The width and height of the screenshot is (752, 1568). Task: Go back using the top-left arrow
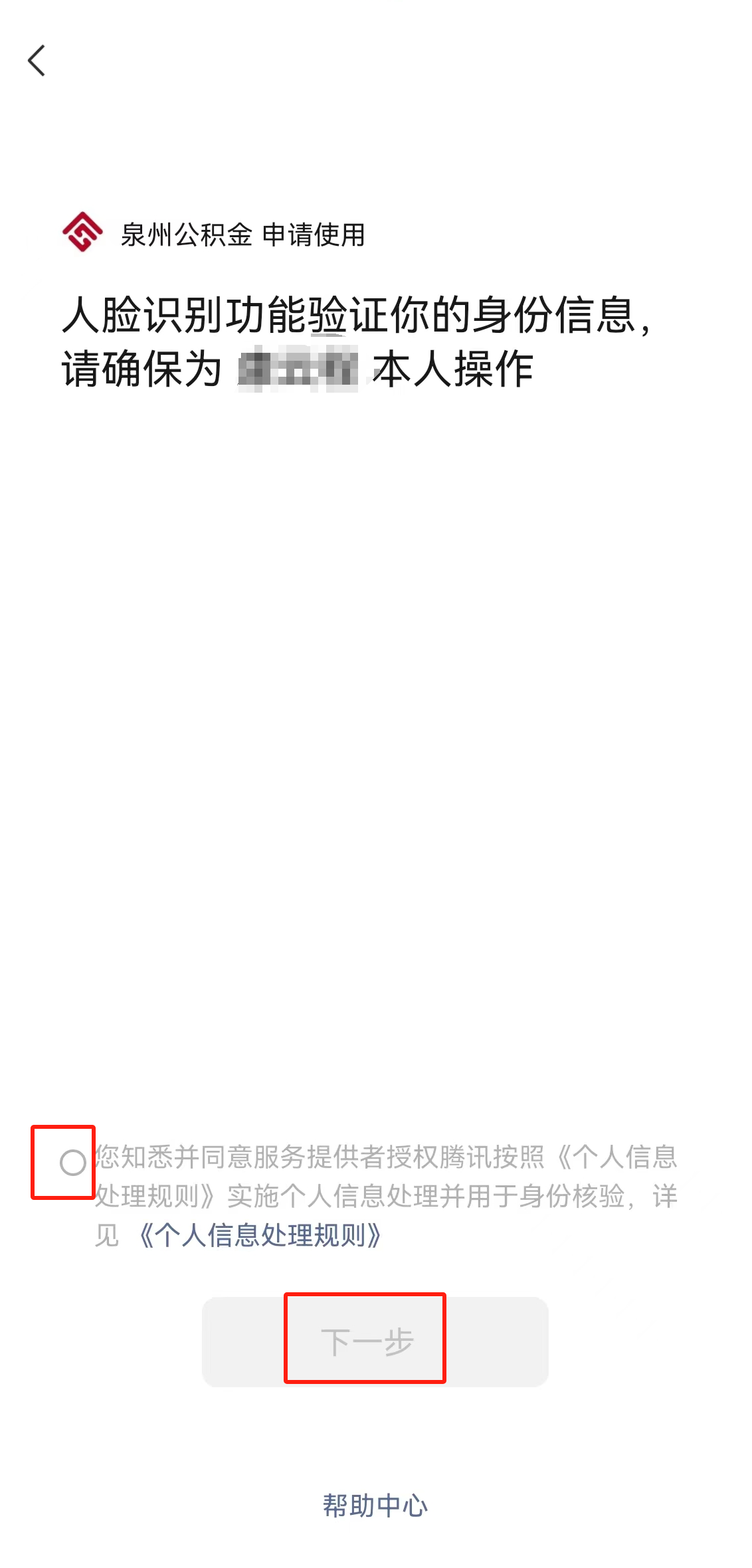[x=37, y=60]
